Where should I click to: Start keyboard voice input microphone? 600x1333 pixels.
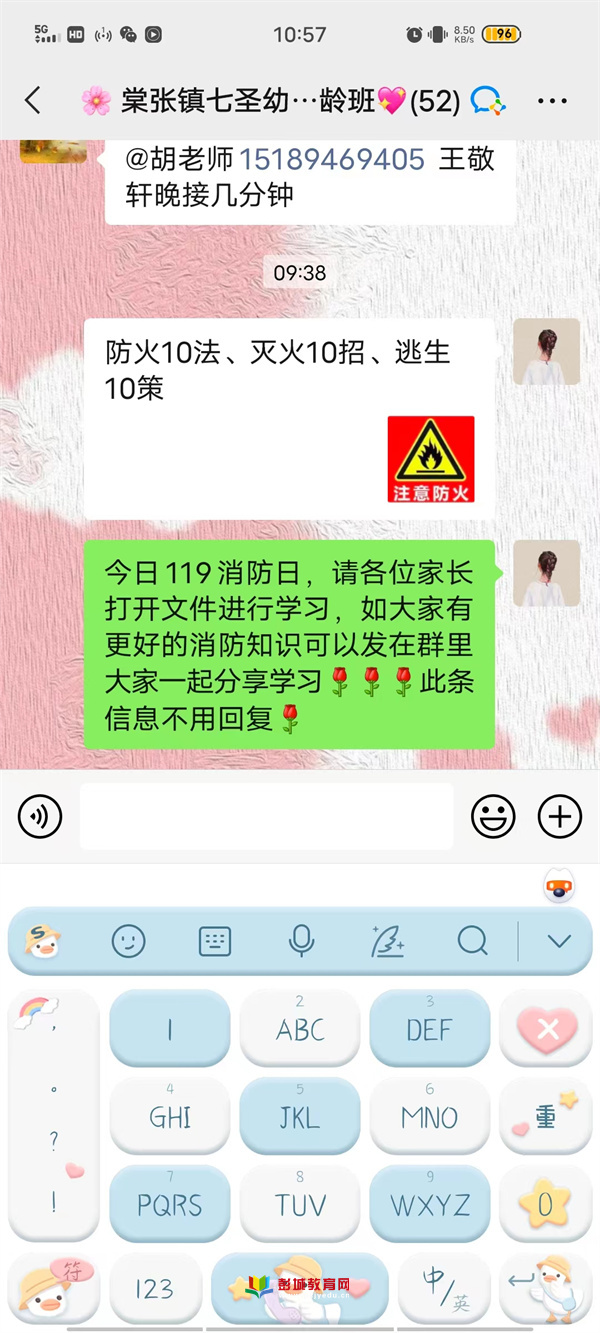point(300,940)
